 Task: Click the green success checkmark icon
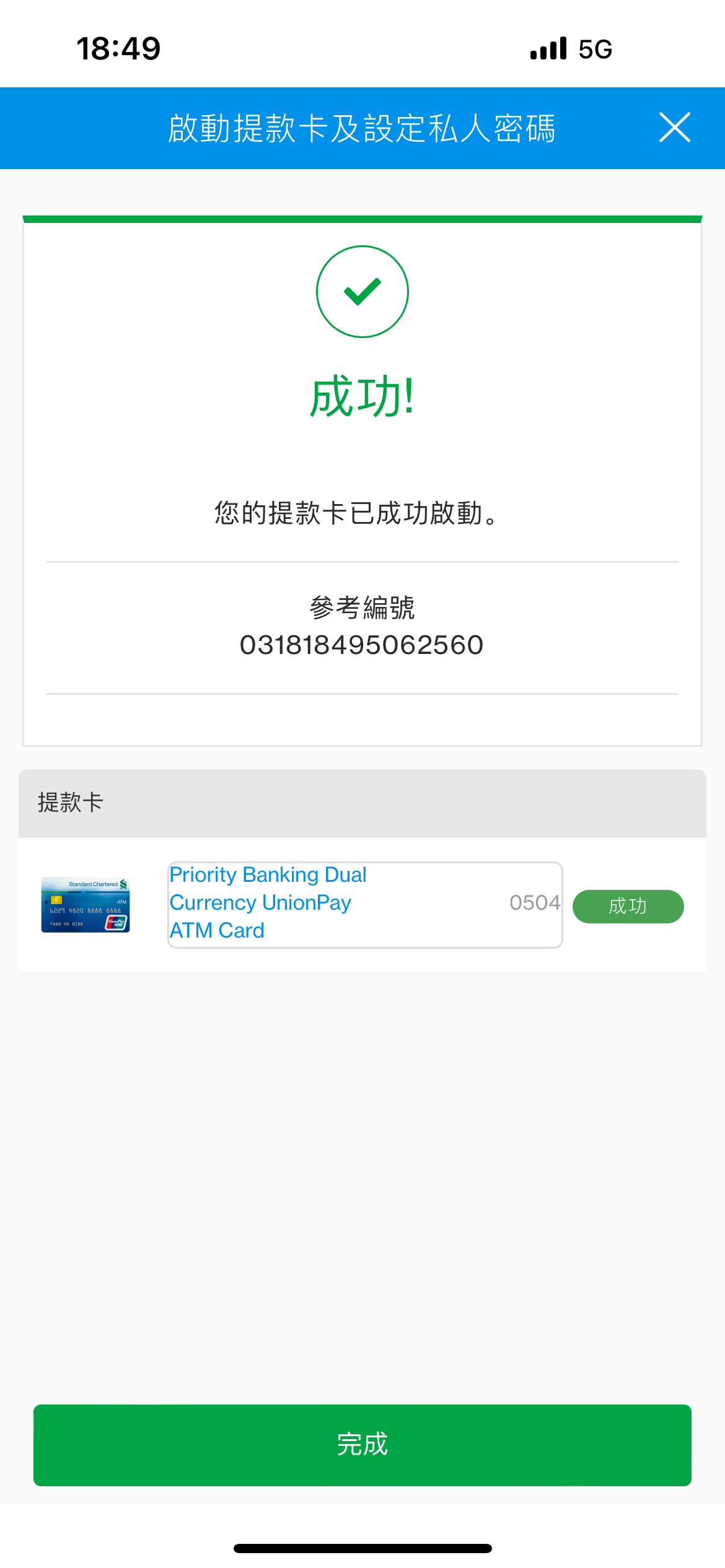pos(362,290)
